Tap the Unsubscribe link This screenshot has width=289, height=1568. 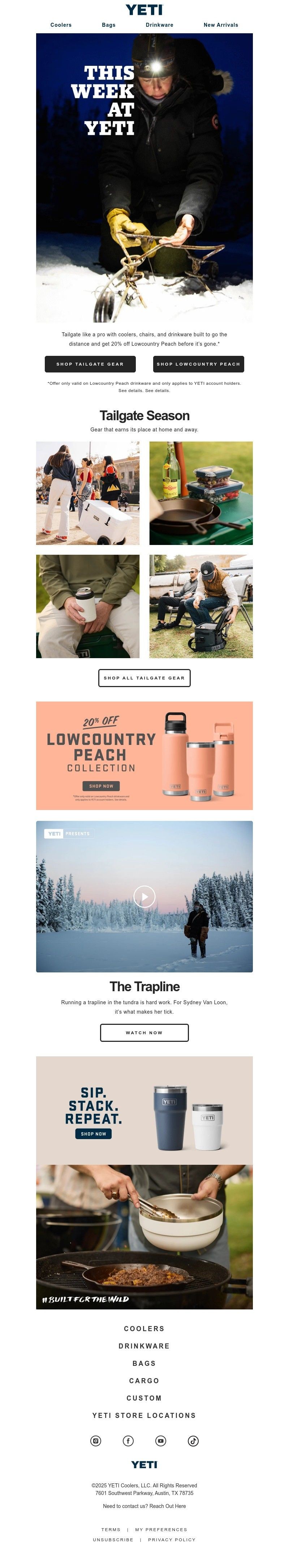113,1539
